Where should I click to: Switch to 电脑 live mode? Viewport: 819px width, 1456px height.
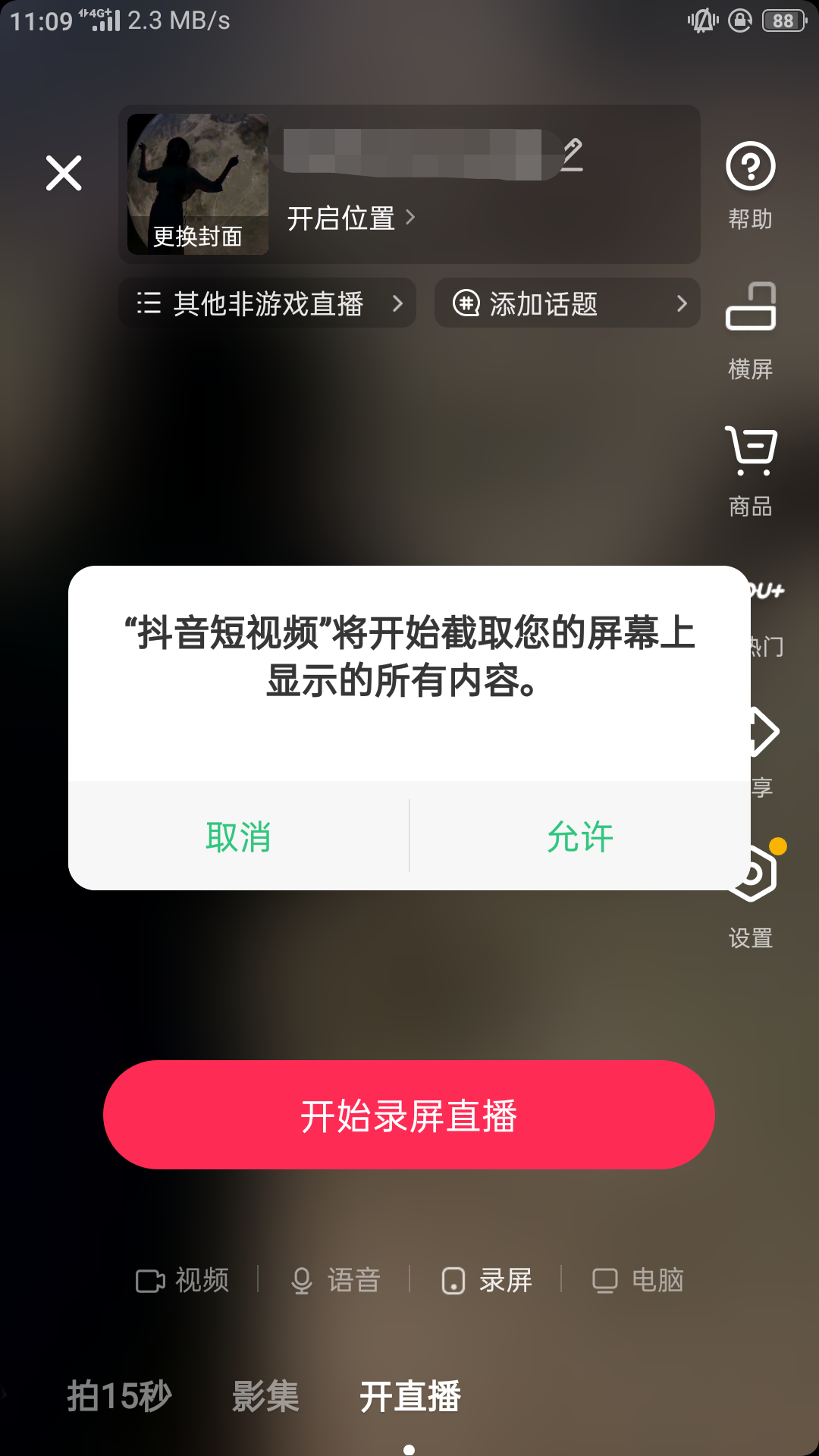coord(638,1280)
